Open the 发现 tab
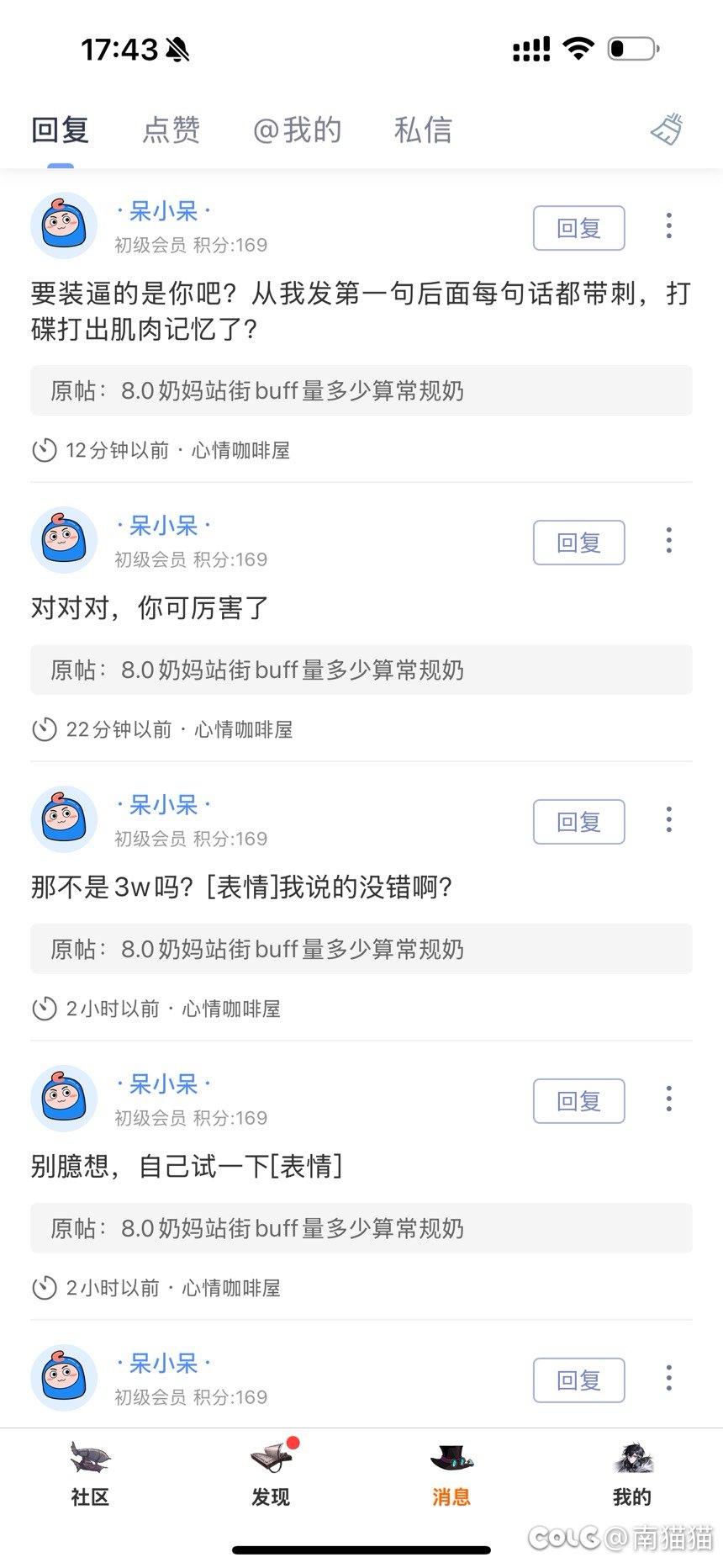The image size is (723, 1568). click(271, 1474)
